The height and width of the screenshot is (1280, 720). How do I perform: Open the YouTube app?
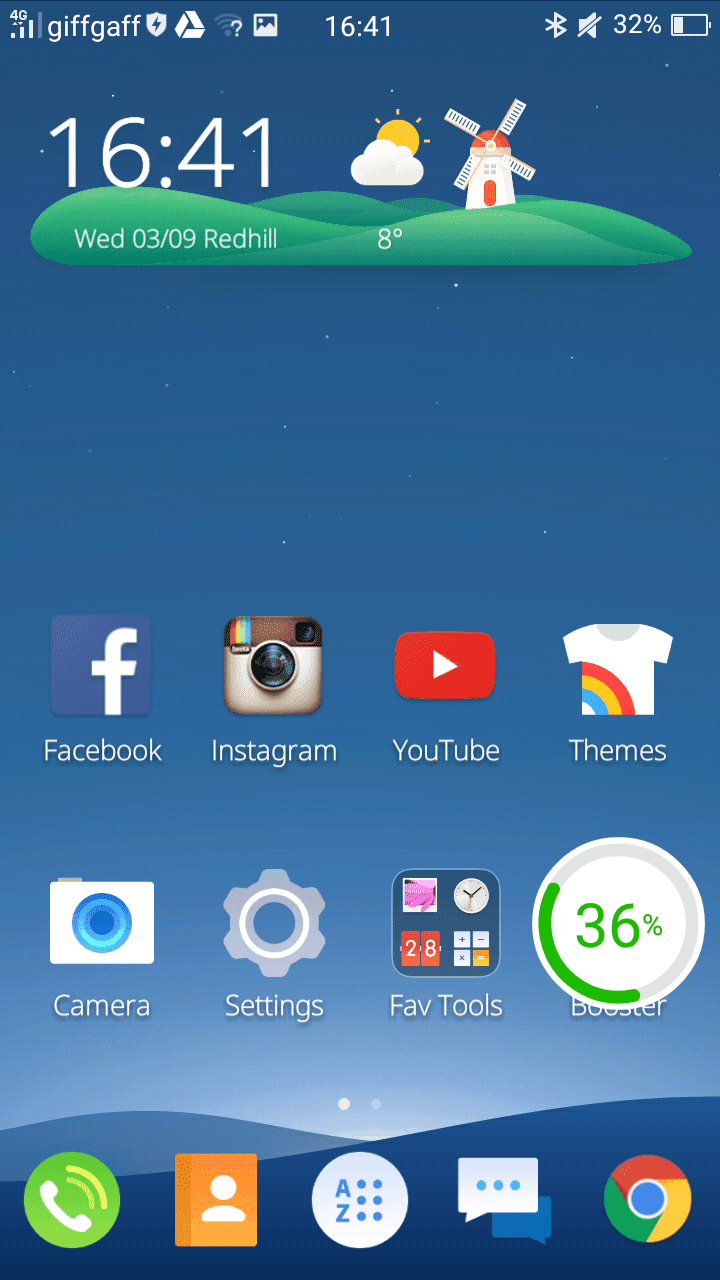click(445, 666)
